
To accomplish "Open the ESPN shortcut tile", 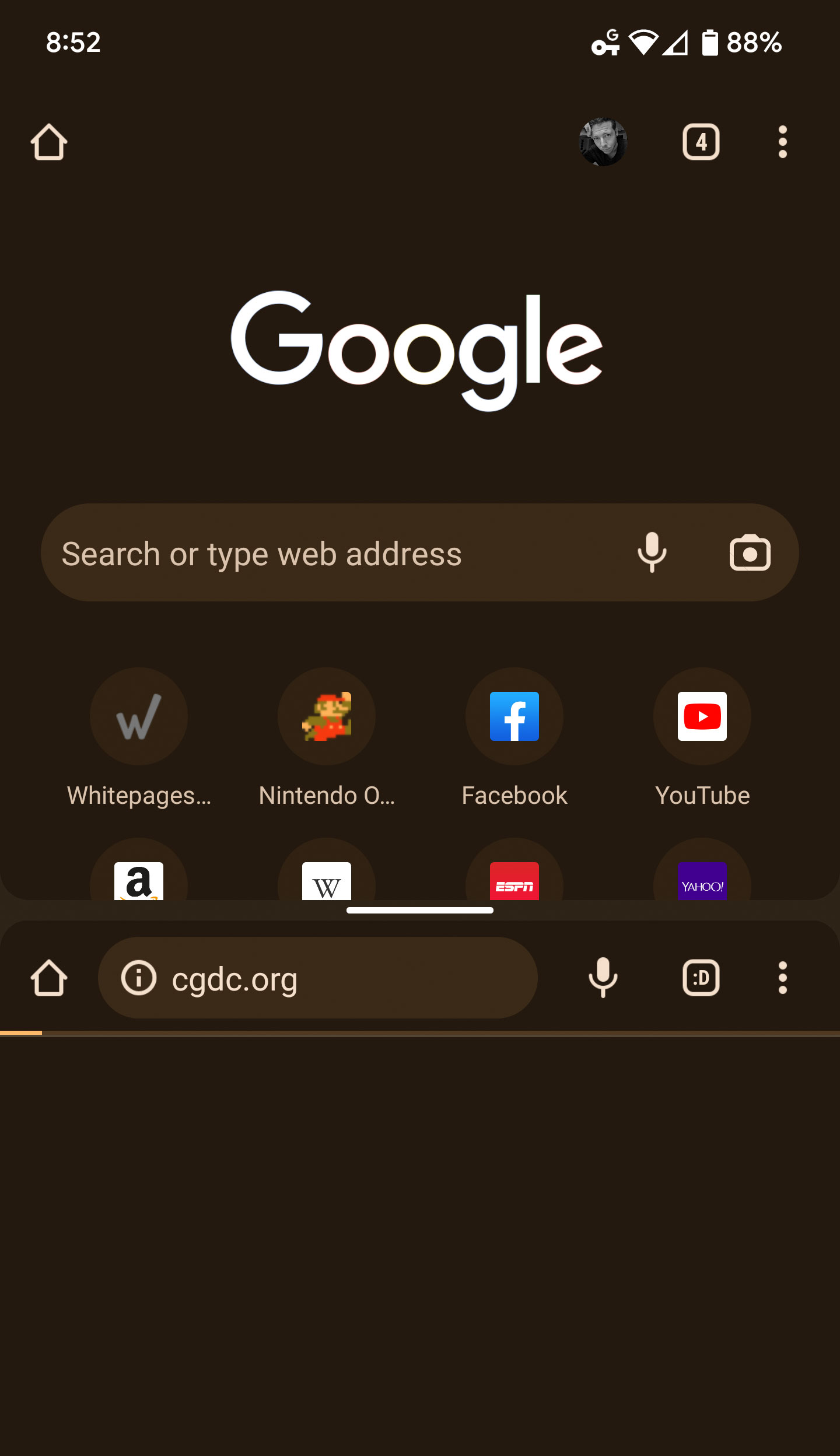I will pos(514,881).
